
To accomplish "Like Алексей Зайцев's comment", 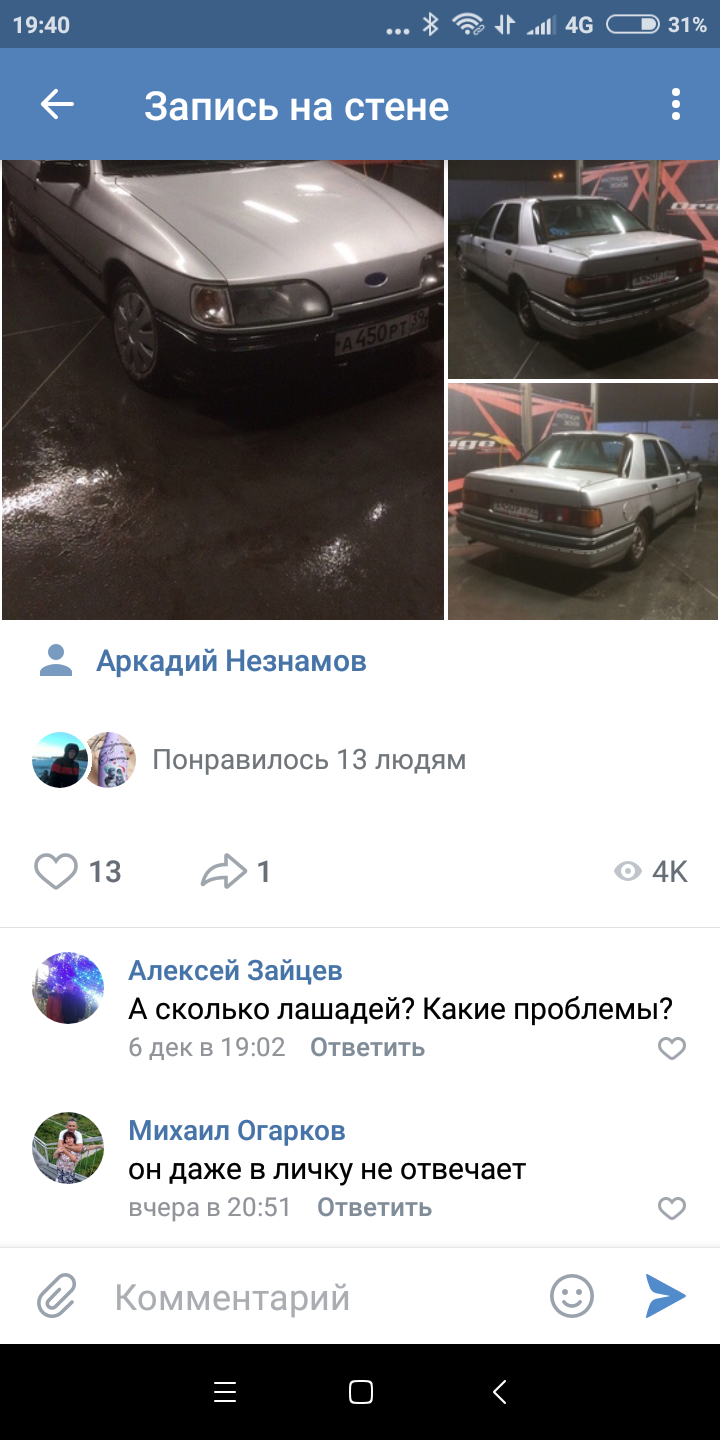I will click(x=672, y=1048).
